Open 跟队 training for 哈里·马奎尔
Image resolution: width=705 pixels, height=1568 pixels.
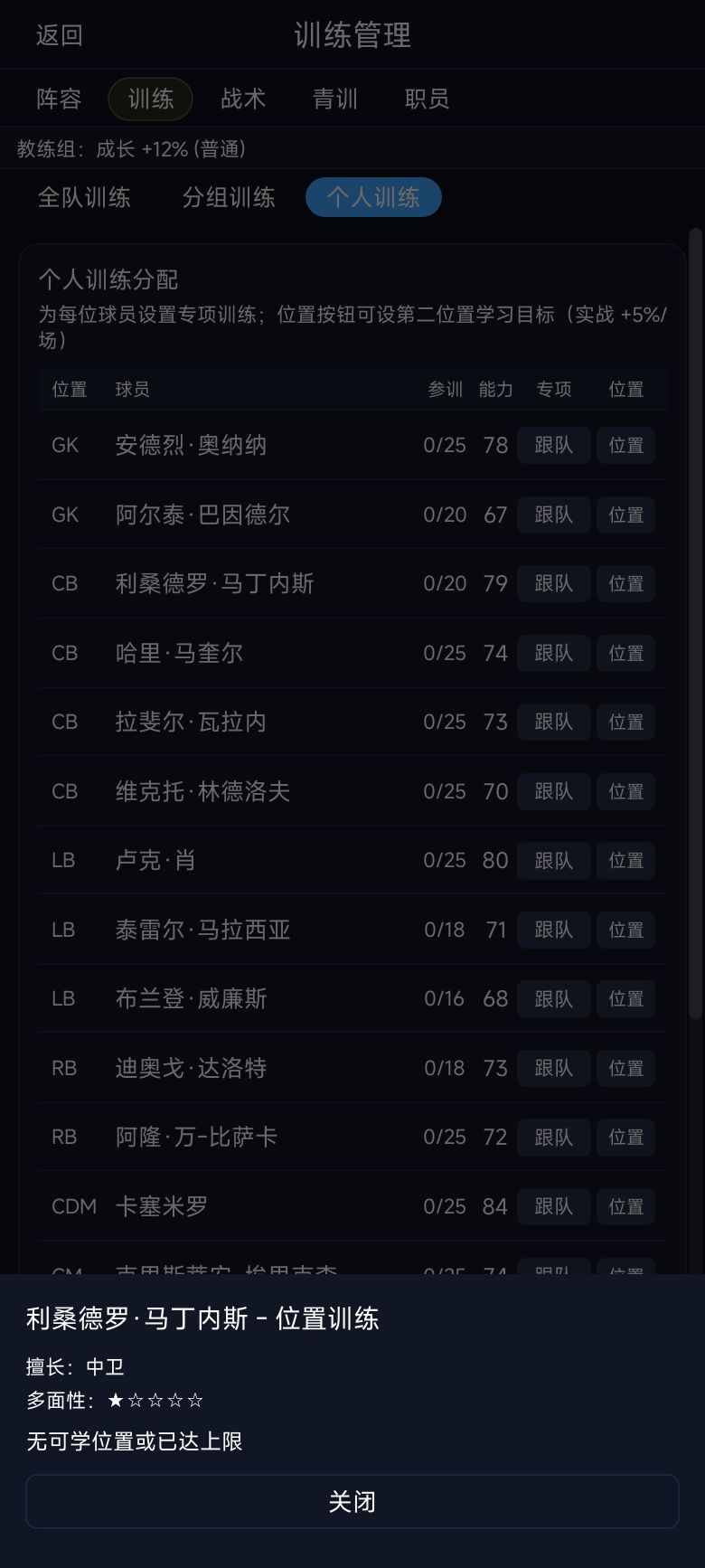coord(554,653)
